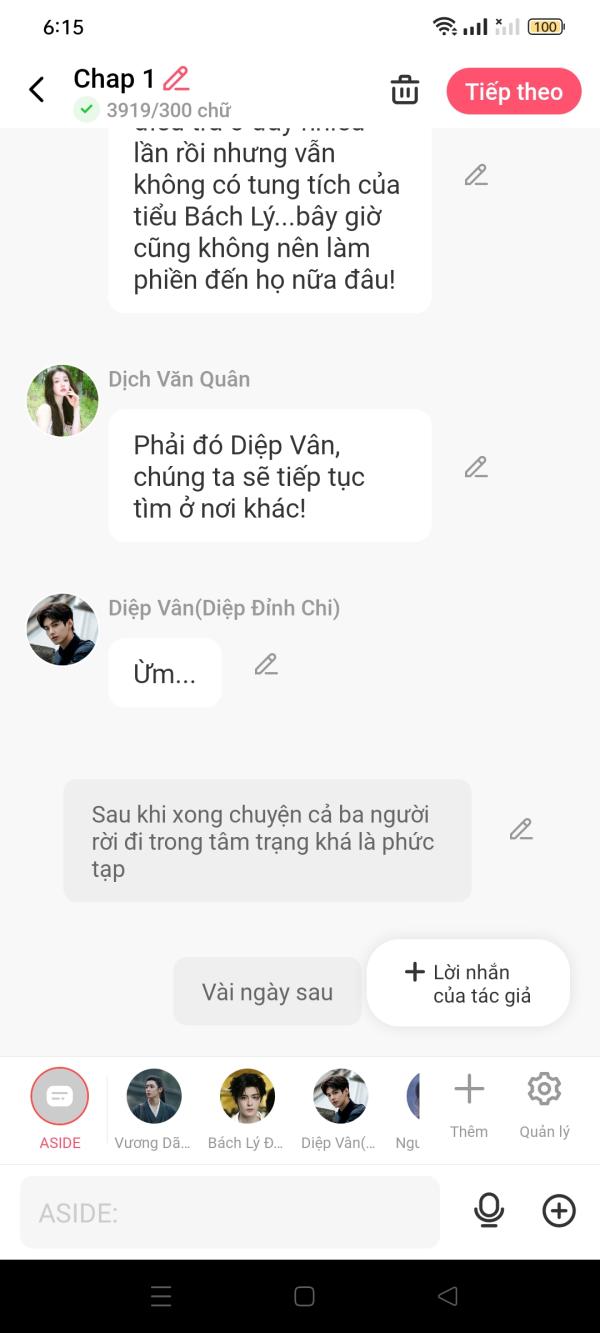Choose Bách Lý character avatar
This screenshot has height=1333, width=600.
pos(247,1097)
